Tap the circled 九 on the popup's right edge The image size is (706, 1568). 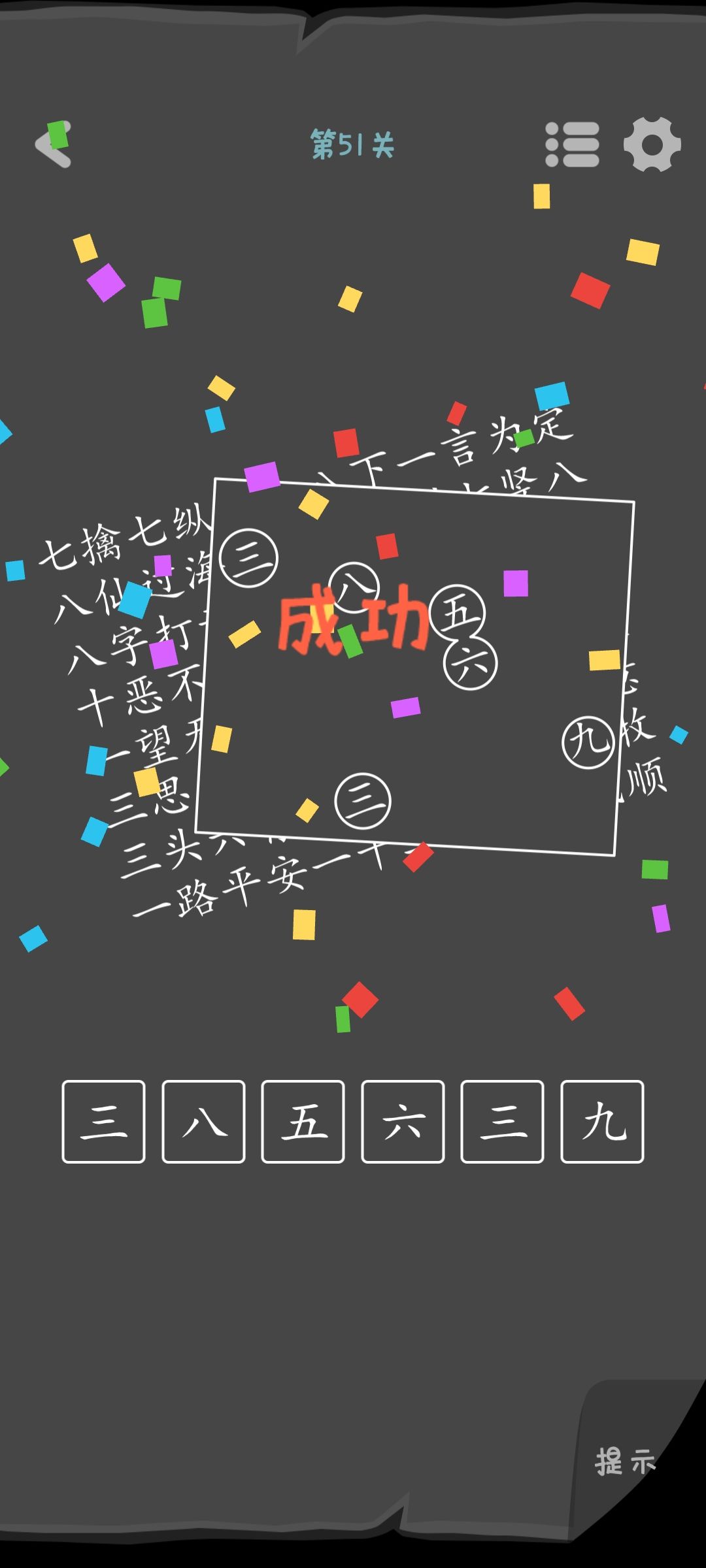(x=589, y=743)
